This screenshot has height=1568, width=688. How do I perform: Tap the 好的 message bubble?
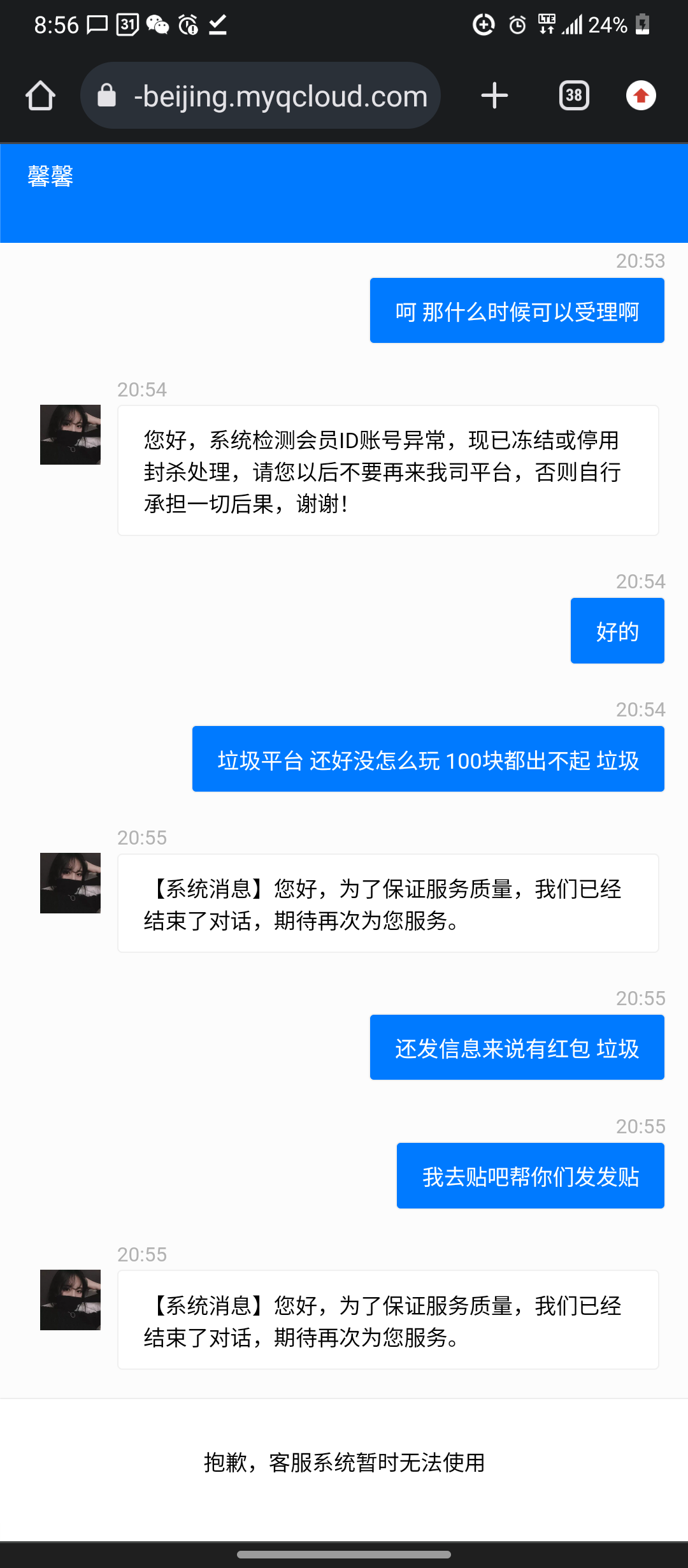click(x=617, y=630)
